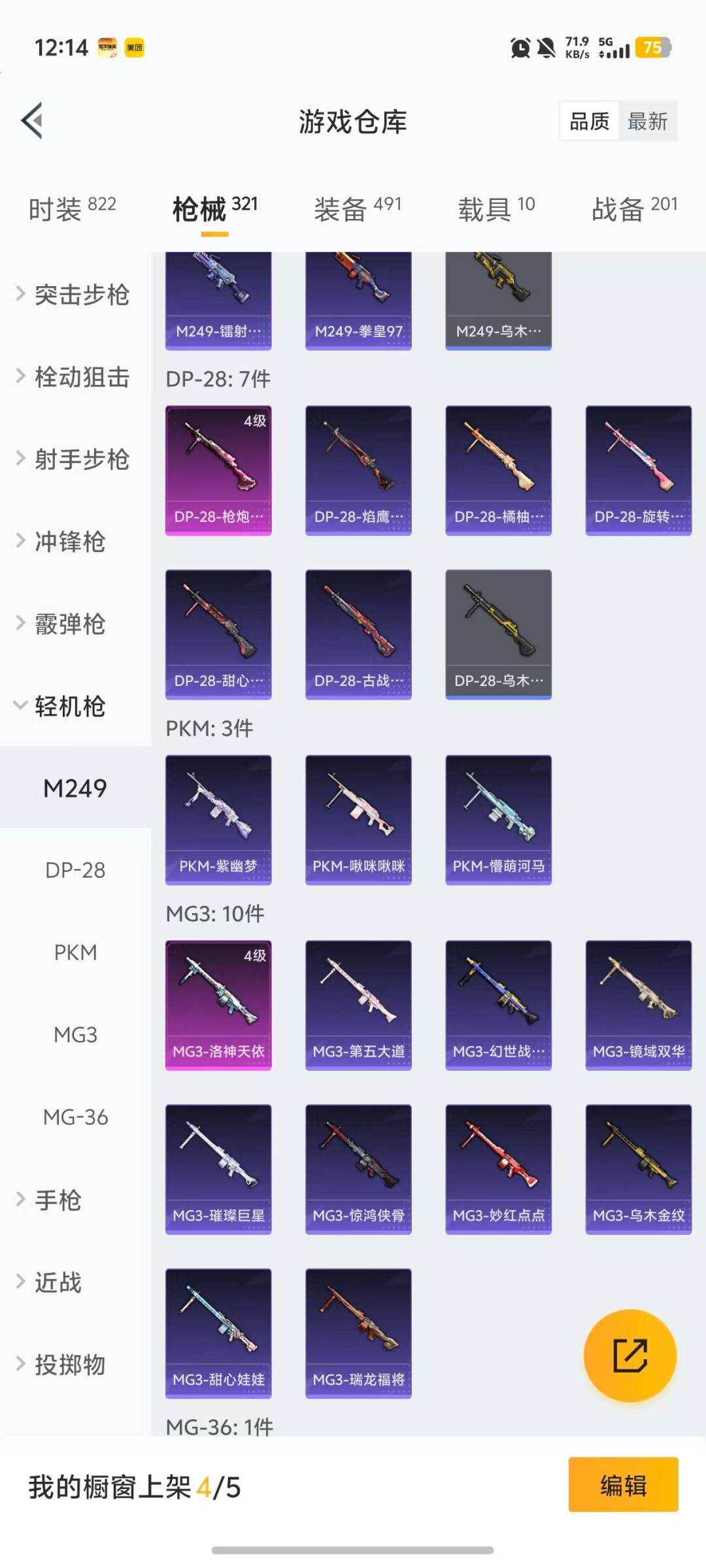Viewport: 706px width, 1568px height.
Task: Open the 战备 tab
Action: (x=634, y=209)
